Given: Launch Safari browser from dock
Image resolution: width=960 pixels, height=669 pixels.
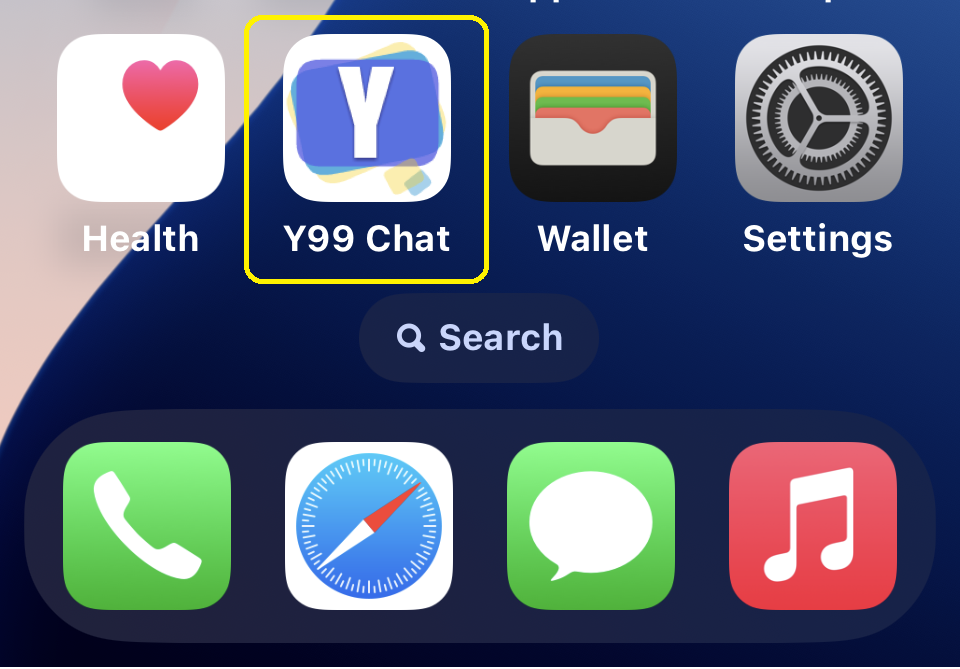Looking at the screenshot, I should 369,526.
